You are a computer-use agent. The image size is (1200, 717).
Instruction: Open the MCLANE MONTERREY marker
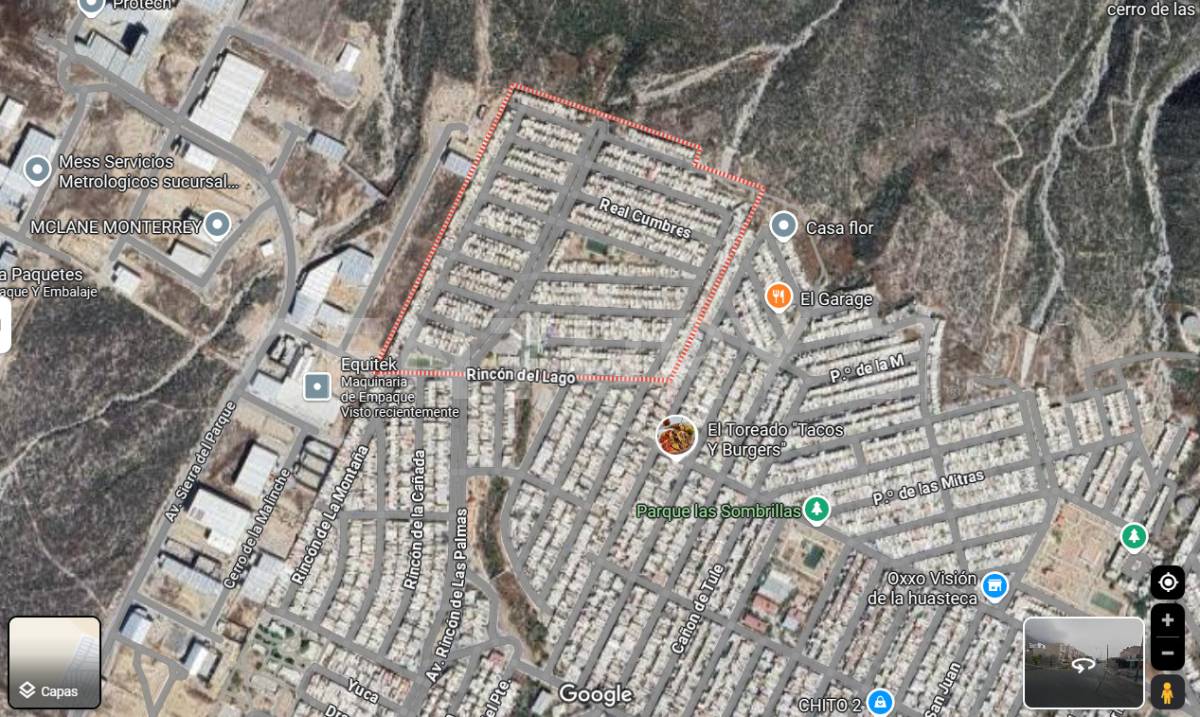coord(217,225)
